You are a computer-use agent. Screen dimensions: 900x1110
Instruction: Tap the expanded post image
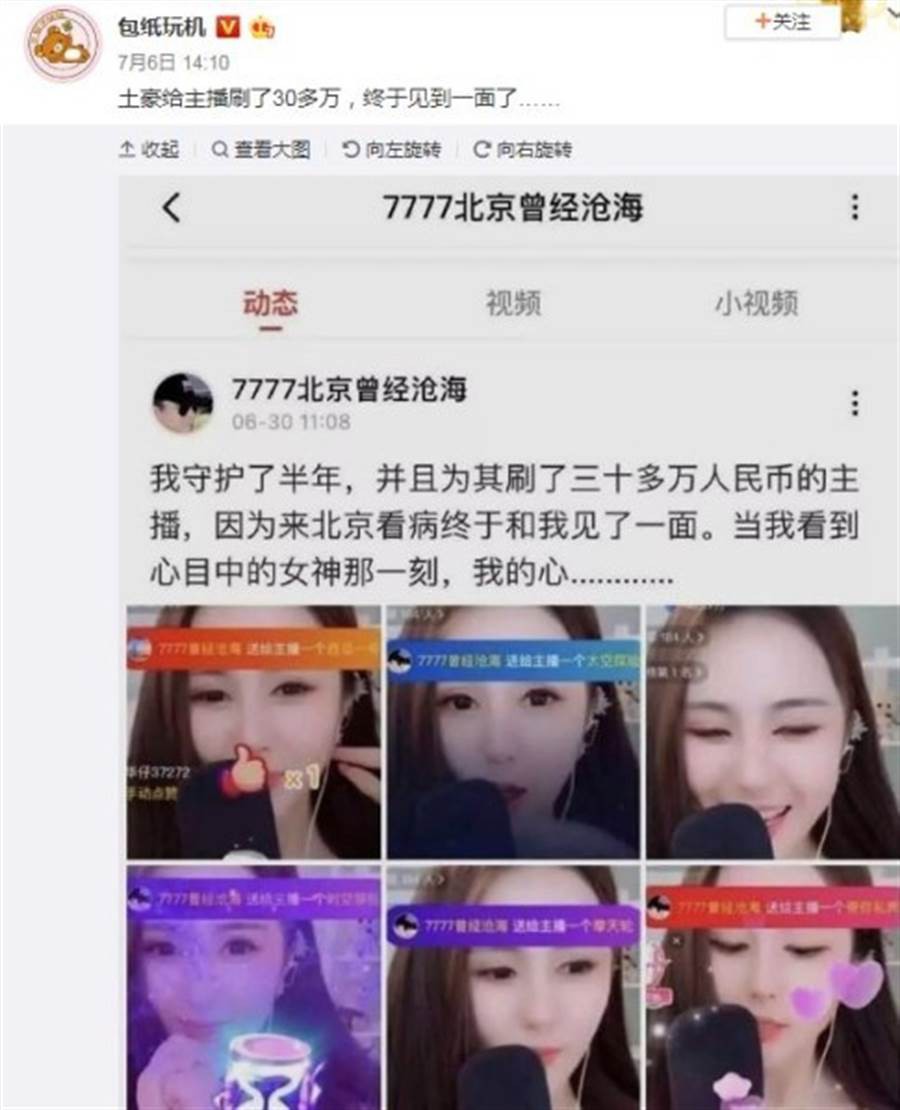[x=508, y=640]
